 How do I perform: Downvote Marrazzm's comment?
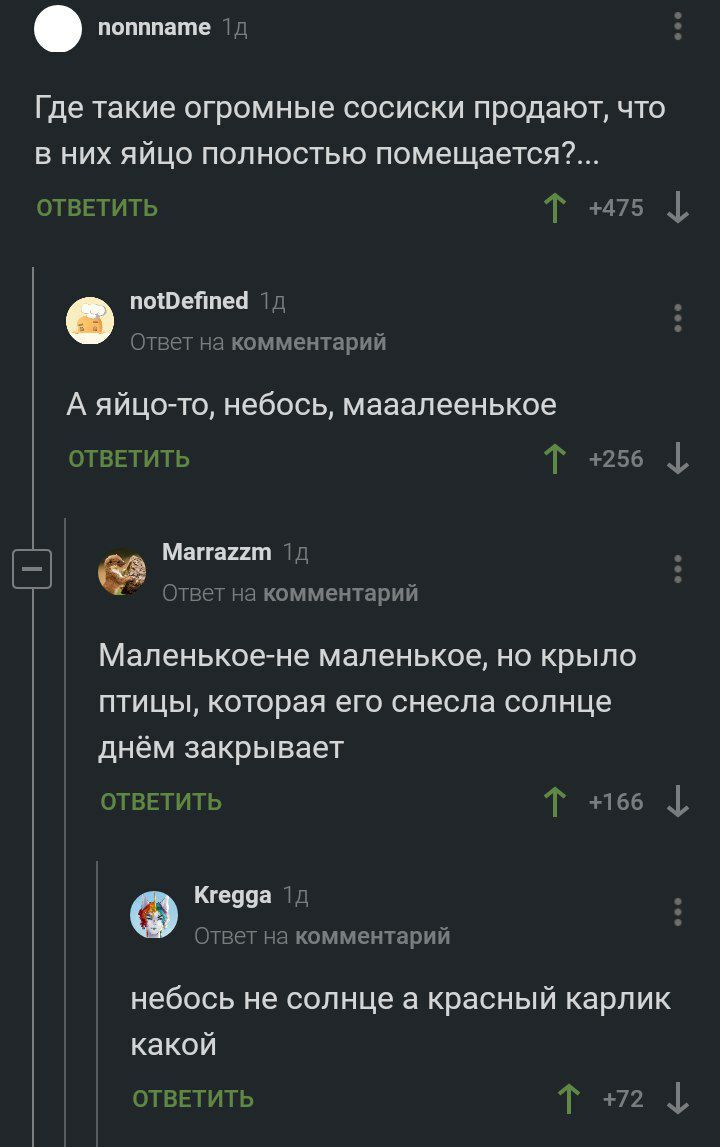[678, 802]
